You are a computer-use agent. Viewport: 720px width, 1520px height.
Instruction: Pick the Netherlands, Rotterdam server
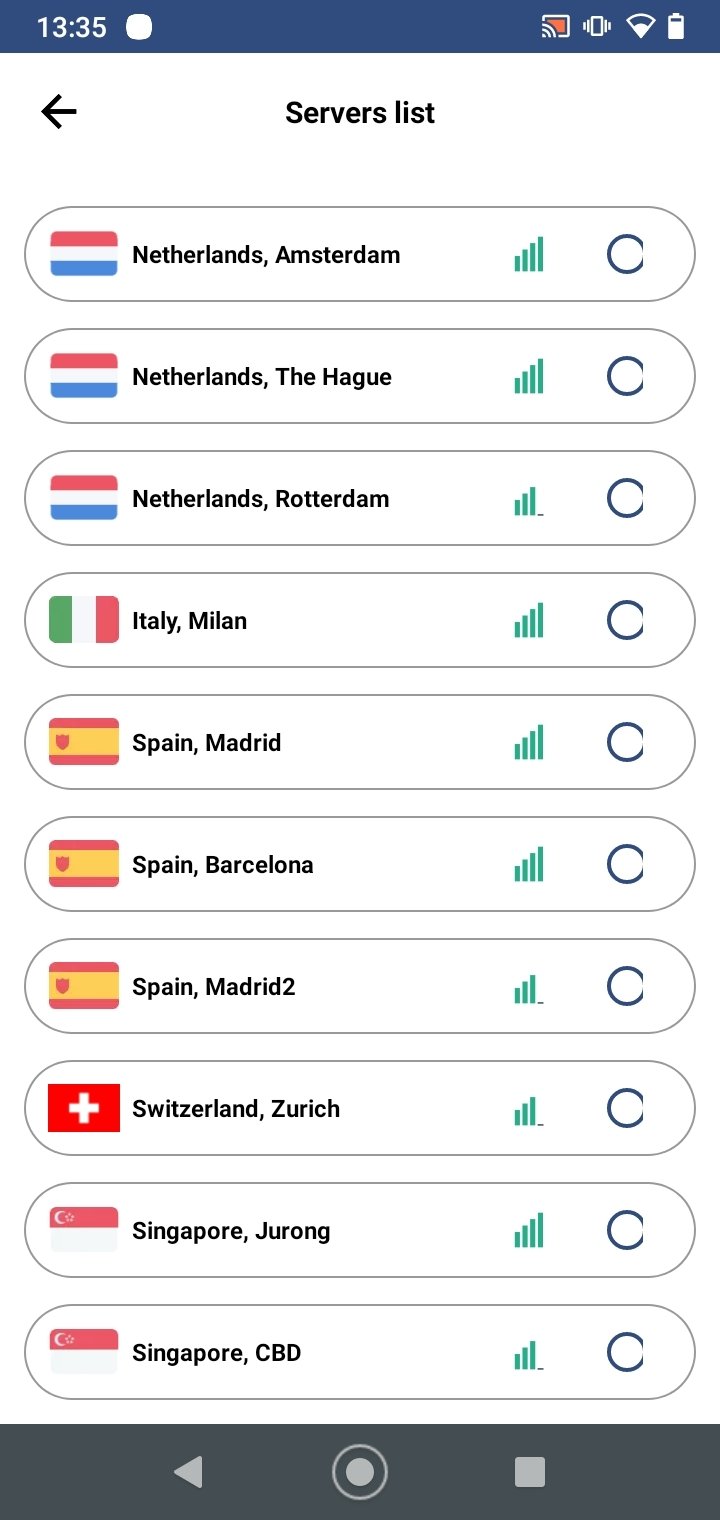coord(360,498)
